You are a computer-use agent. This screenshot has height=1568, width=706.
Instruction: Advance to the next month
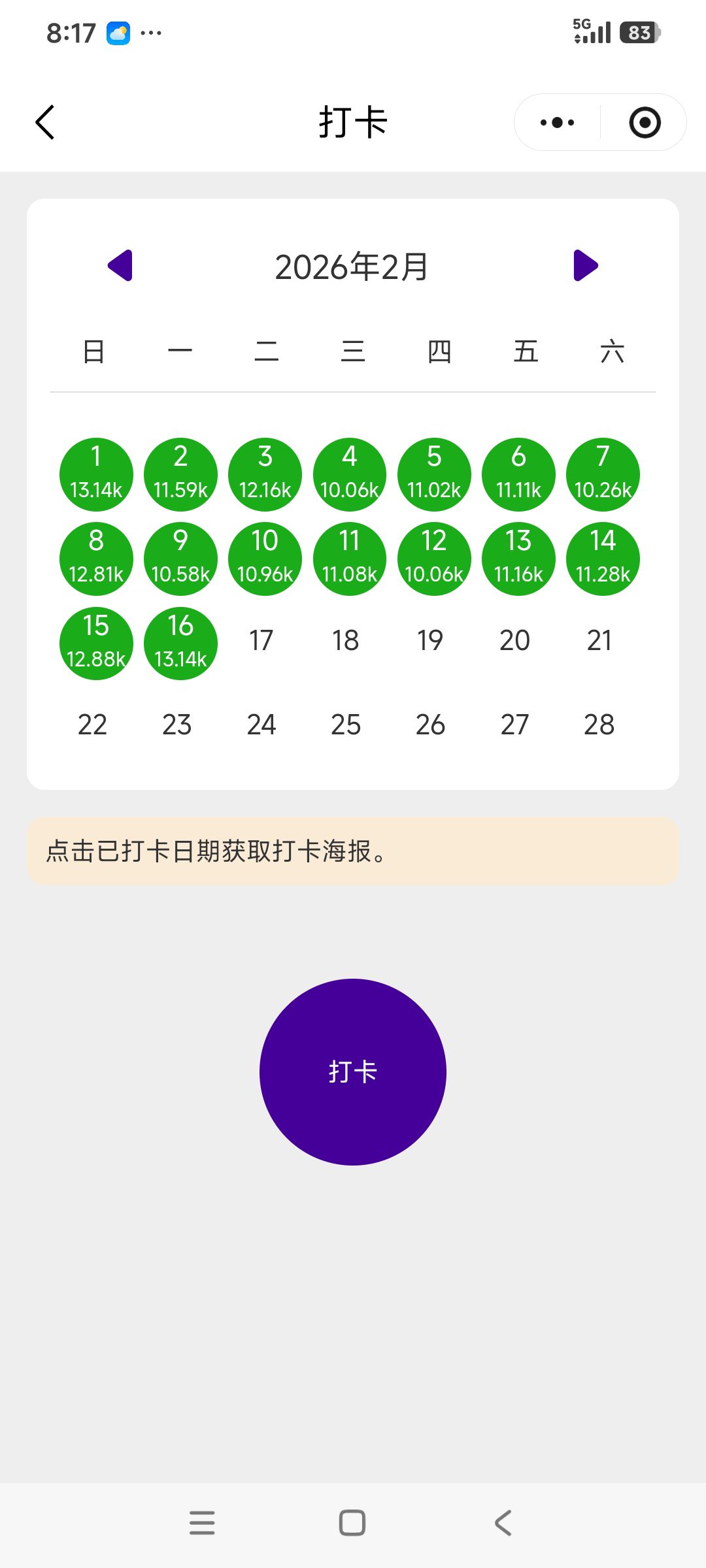(x=585, y=265)
